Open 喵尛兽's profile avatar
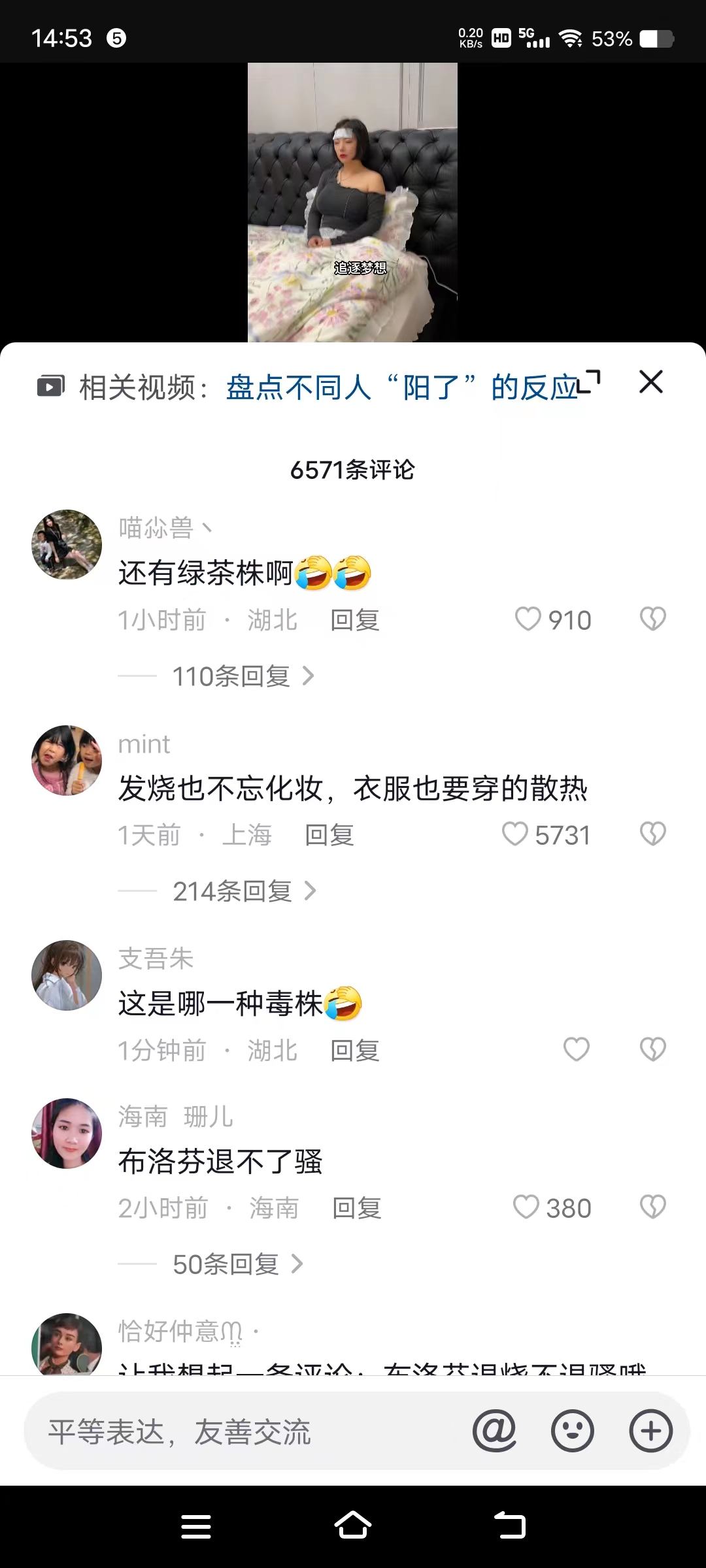The height and width of the screenshot is (1568, 706). [67, 545]
